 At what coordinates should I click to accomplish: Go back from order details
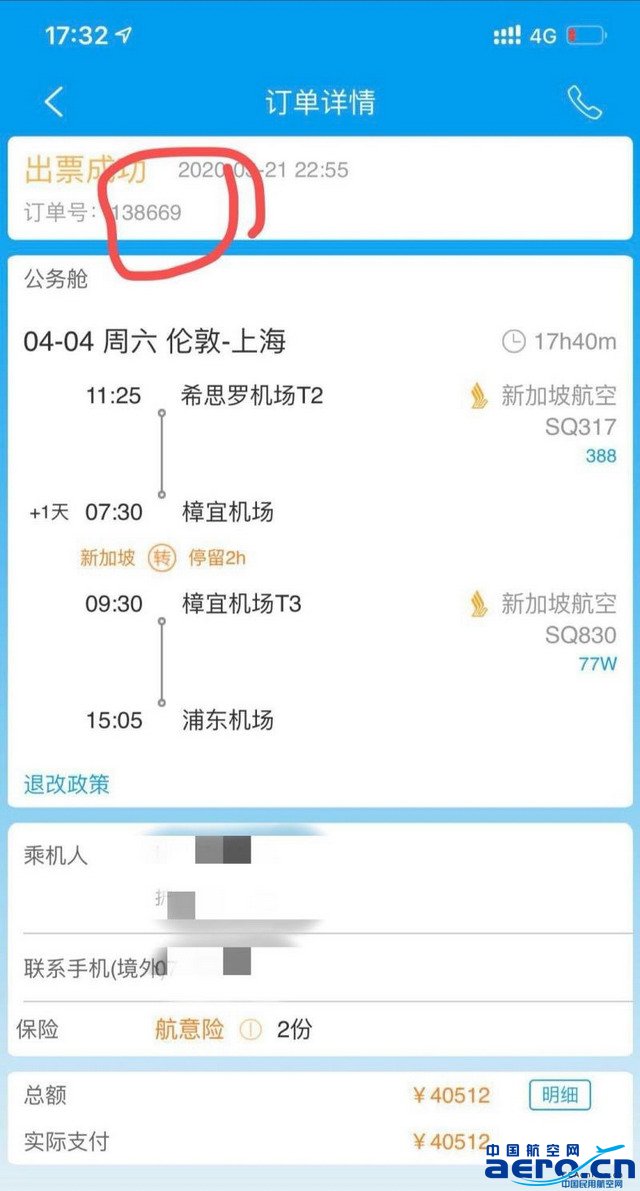point(54,102)
